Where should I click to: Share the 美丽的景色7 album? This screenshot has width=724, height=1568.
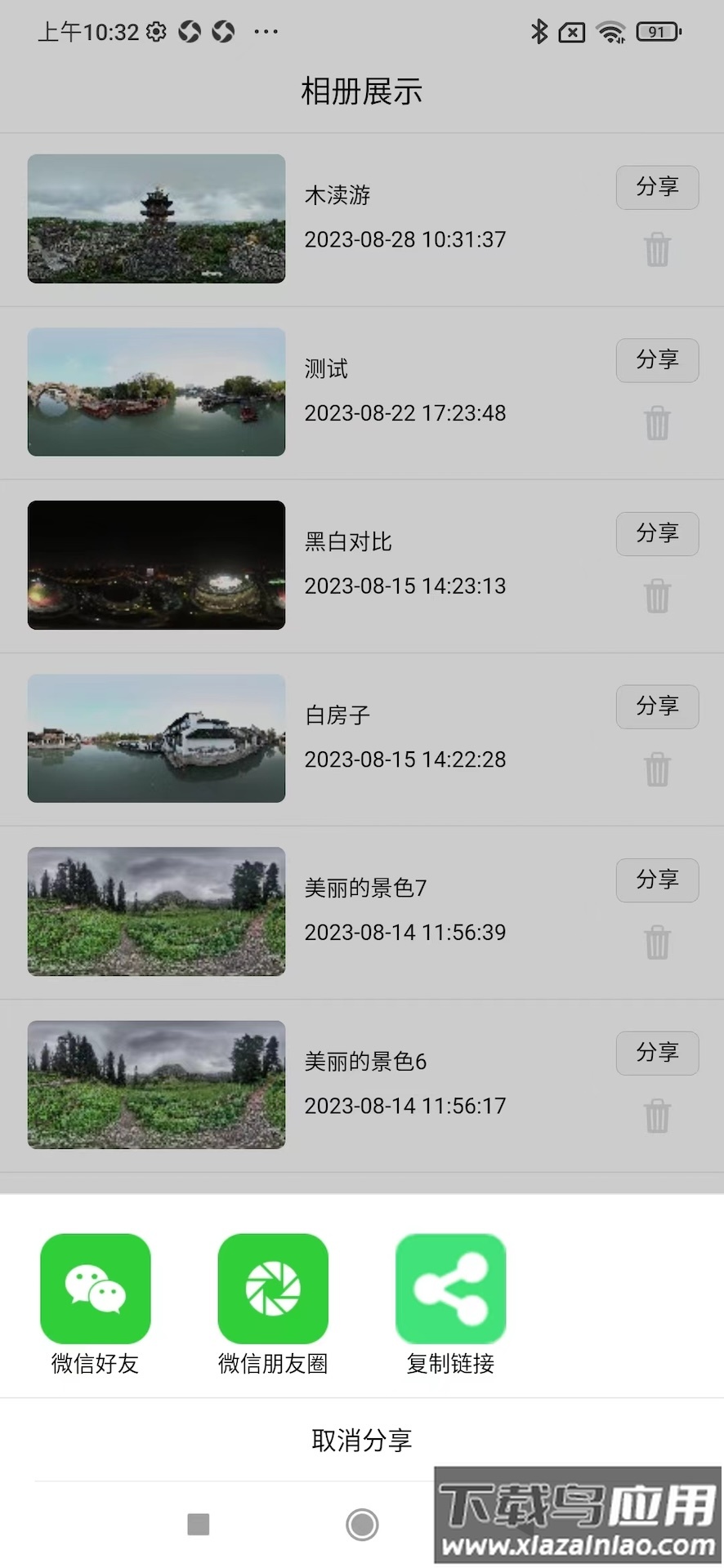[657, 880]
